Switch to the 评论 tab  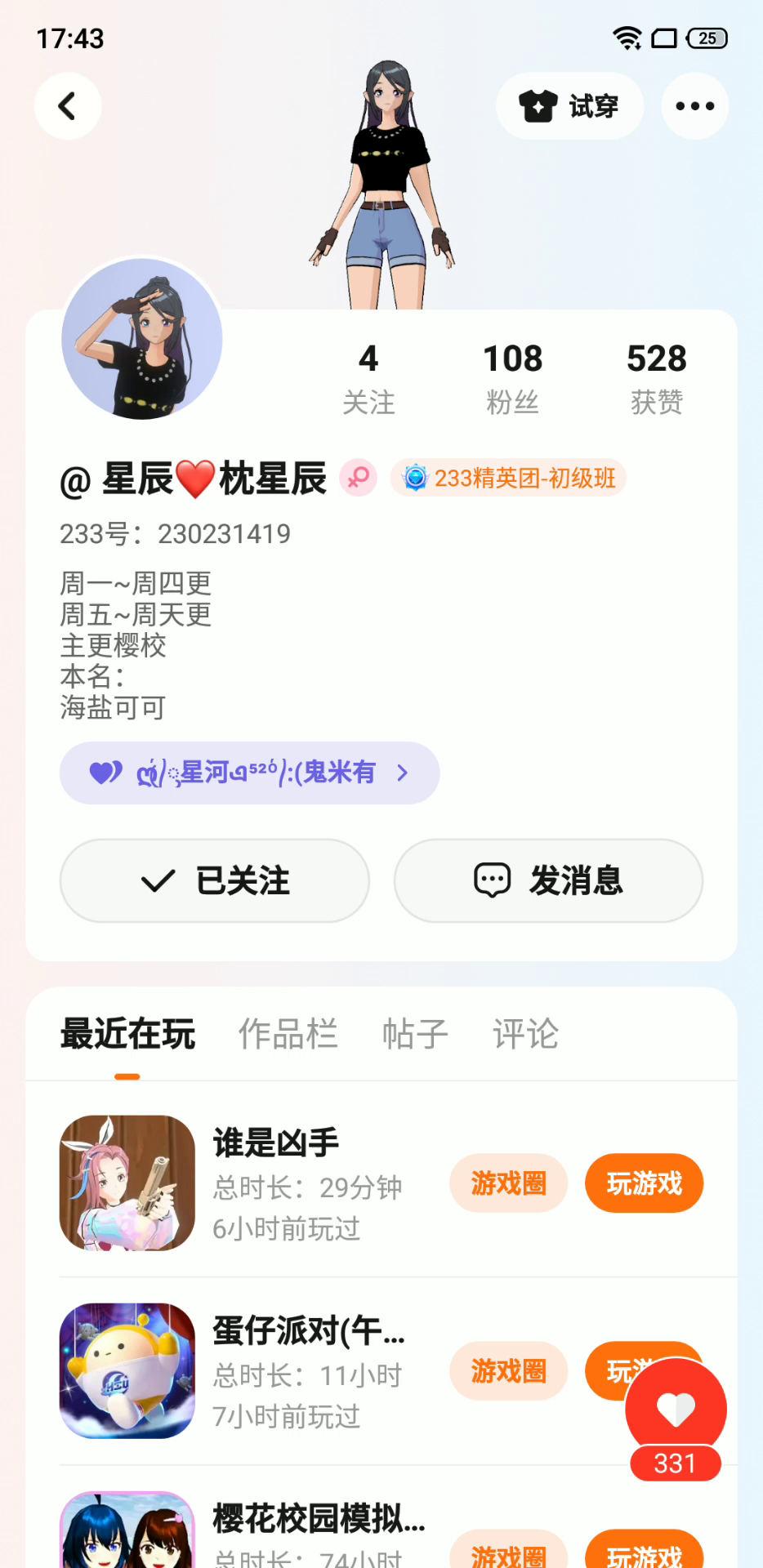tap(525, 1034)
